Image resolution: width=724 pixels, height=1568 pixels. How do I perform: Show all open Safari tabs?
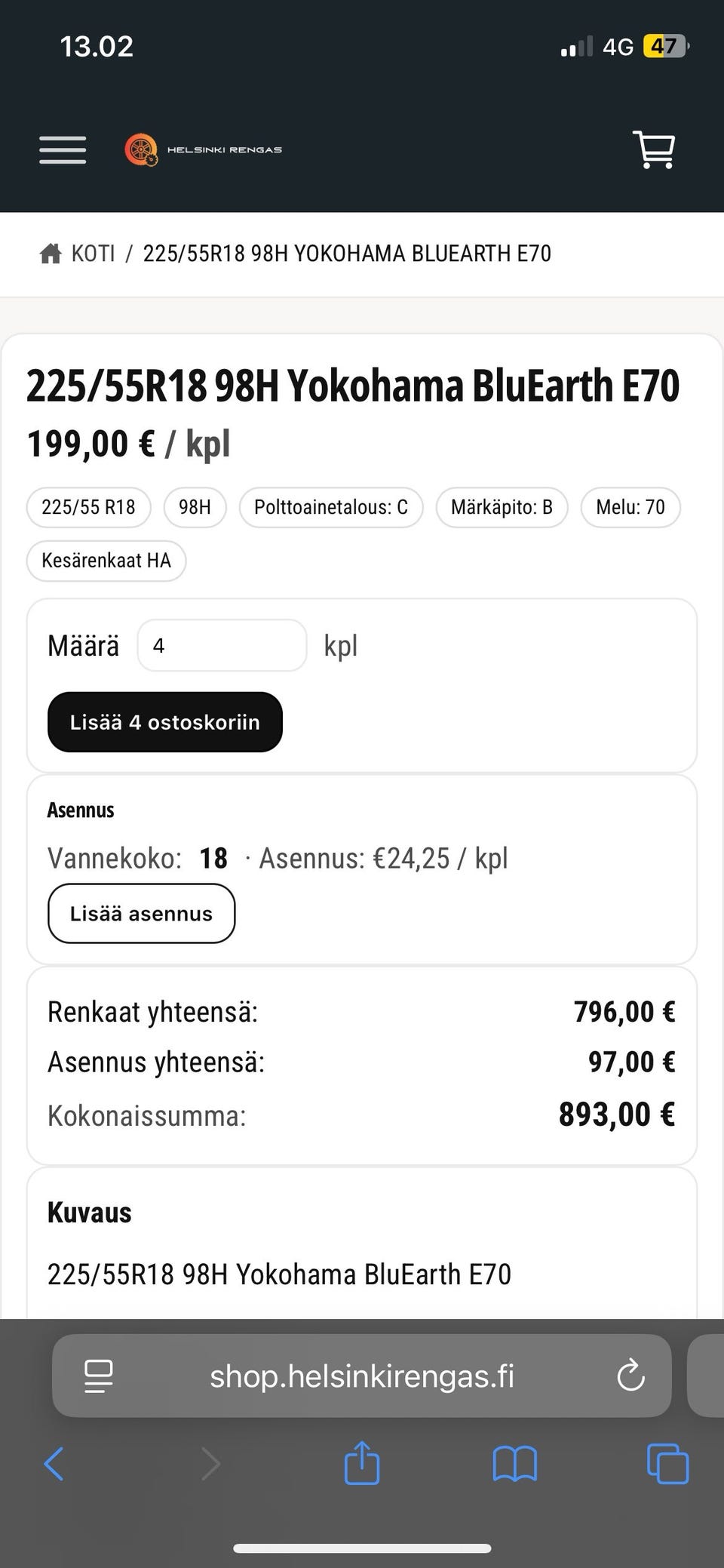(667, 1465)
